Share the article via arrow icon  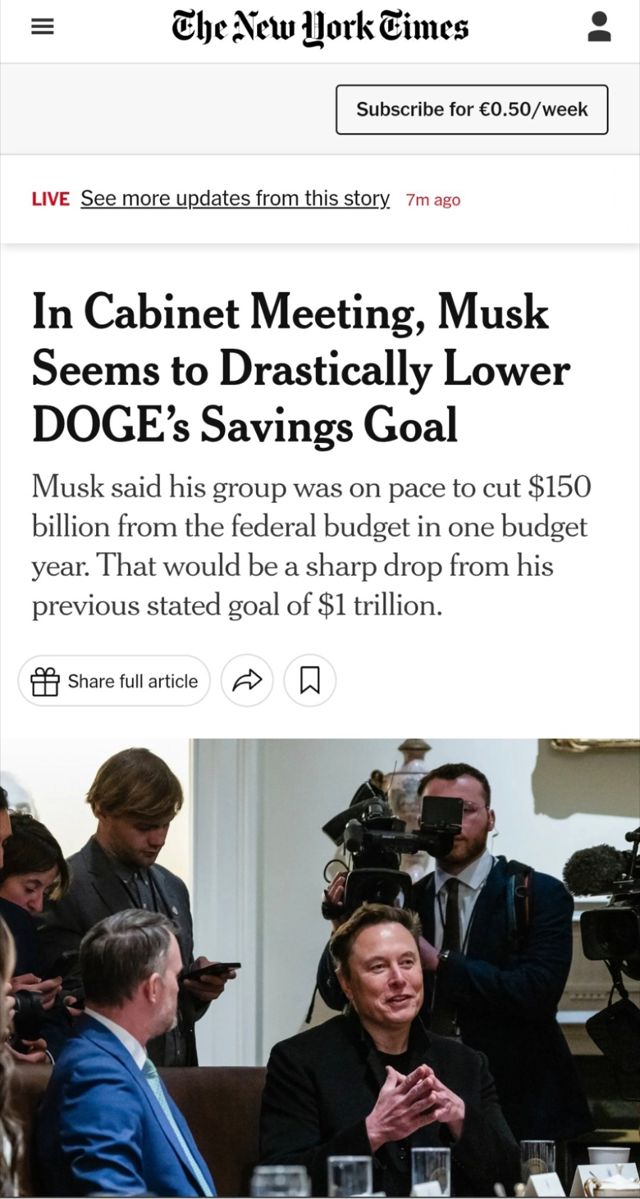coord(247,681)
